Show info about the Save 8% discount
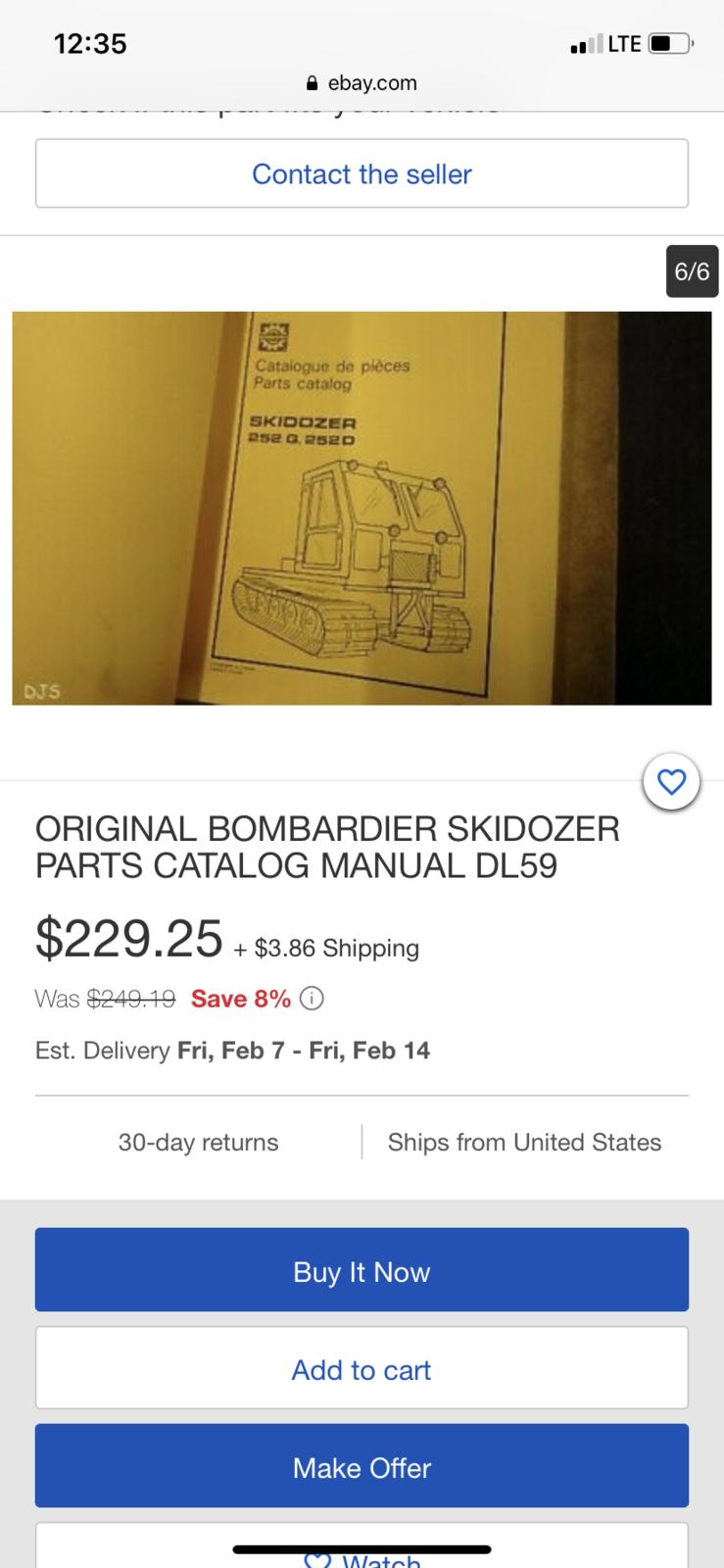Viewport: 724px width, 1568px height. [312, 999]
